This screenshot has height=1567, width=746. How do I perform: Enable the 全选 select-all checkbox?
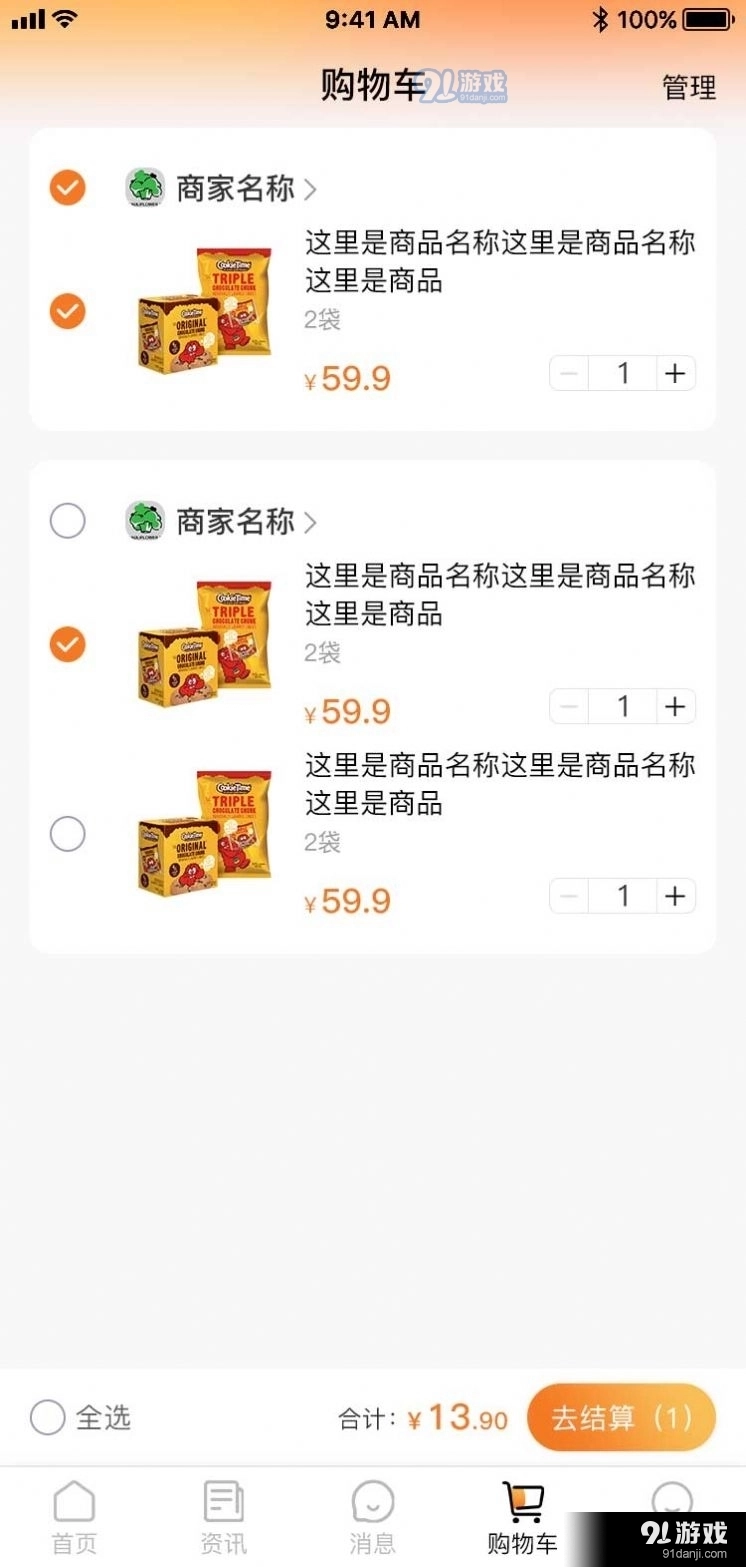tap(47, 1417)
